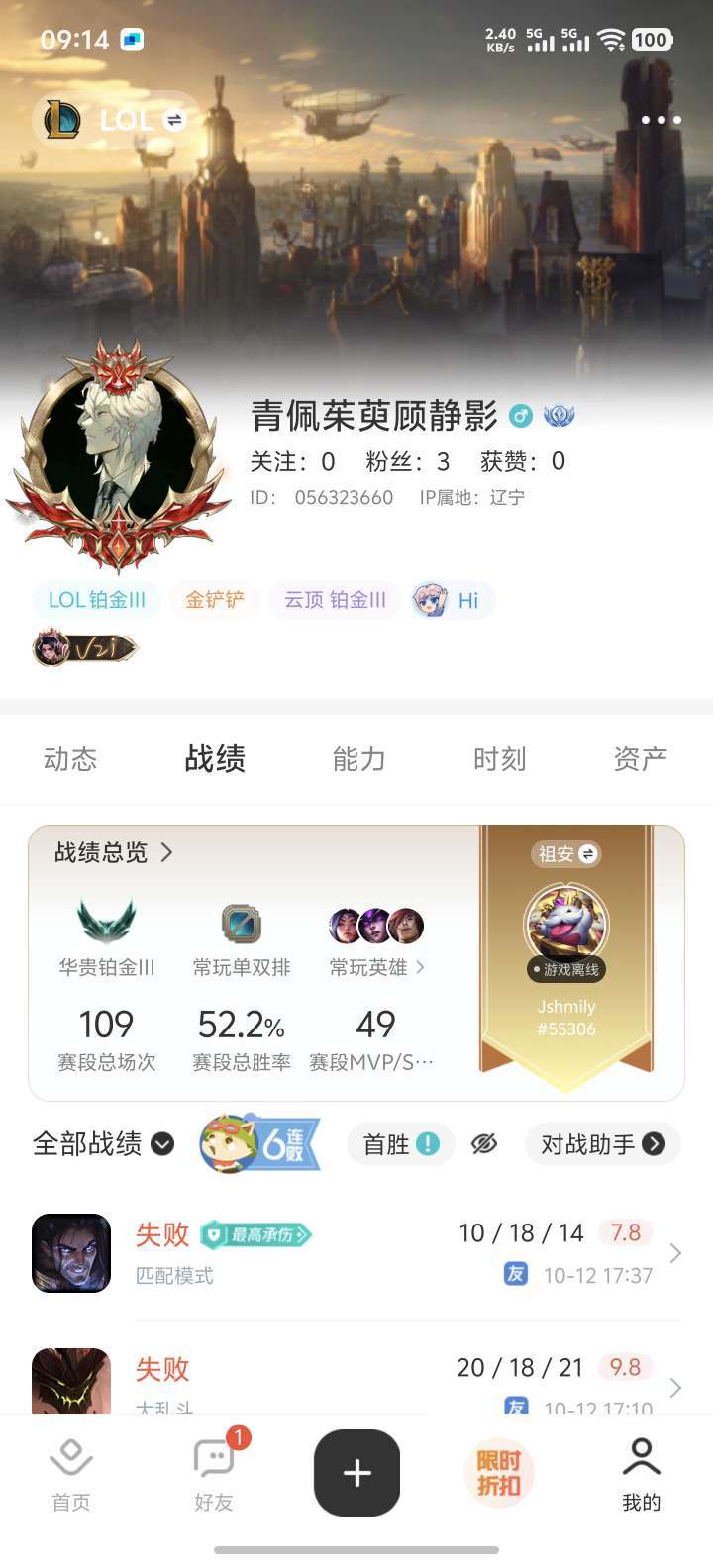Switch to the 能力 tab
The height and width of the screenshot is (1568, 713).
(x=358, y=759)
